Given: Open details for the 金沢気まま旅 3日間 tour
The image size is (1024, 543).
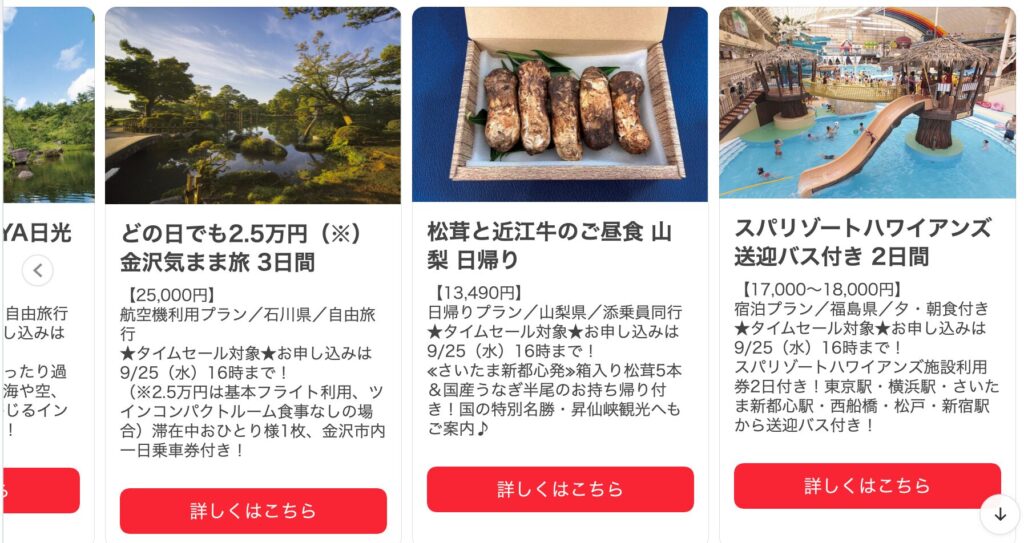Looking at the screenshot, I should pos(253,510).
